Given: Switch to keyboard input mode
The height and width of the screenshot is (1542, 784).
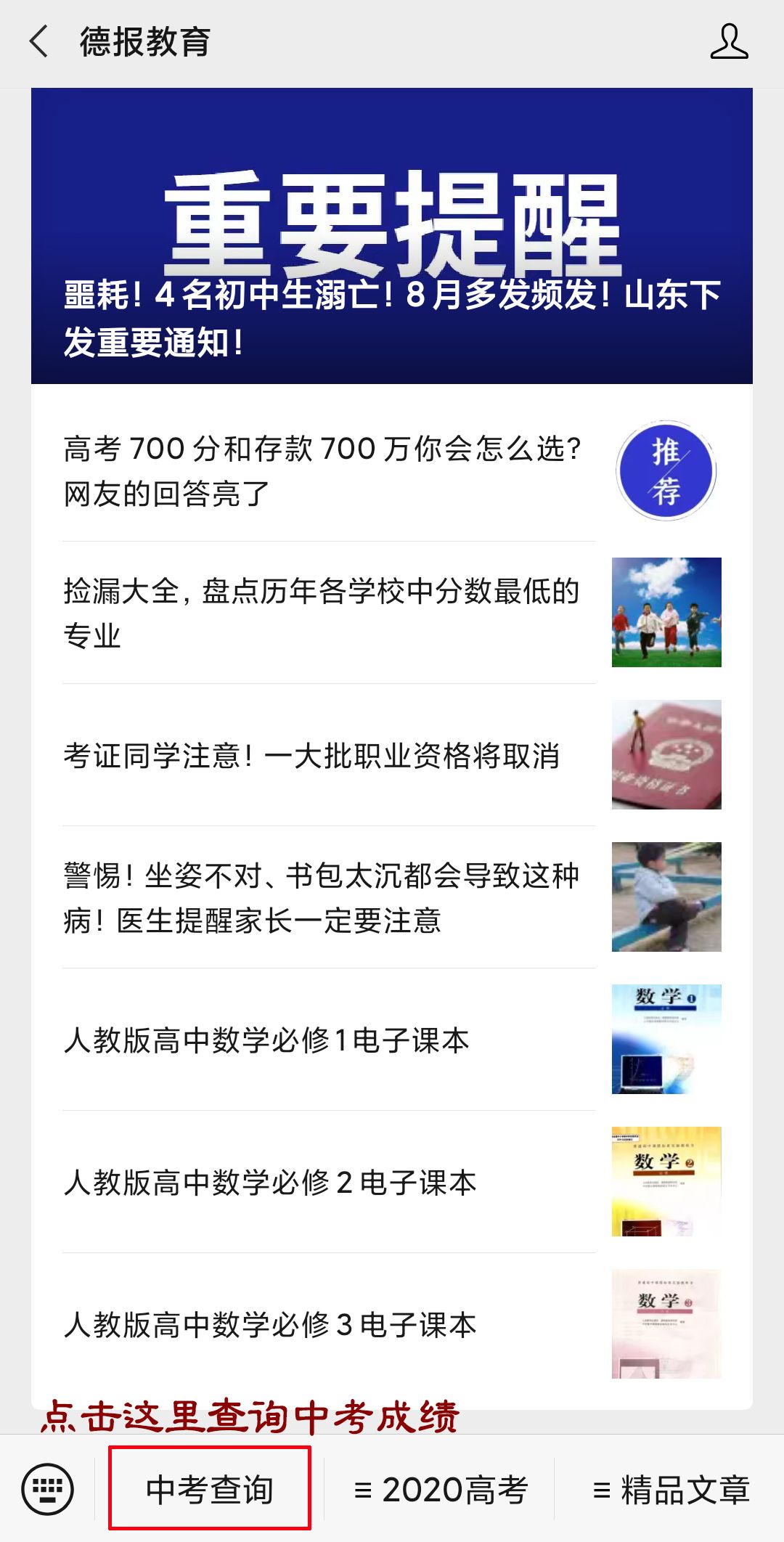Looking at the screenshot, I should [48, 1489].
